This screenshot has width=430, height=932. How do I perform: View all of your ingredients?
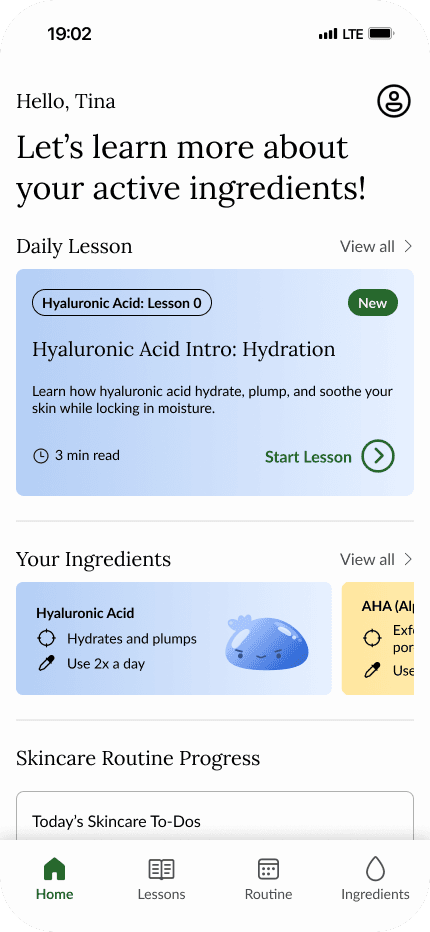coord(376,559)
